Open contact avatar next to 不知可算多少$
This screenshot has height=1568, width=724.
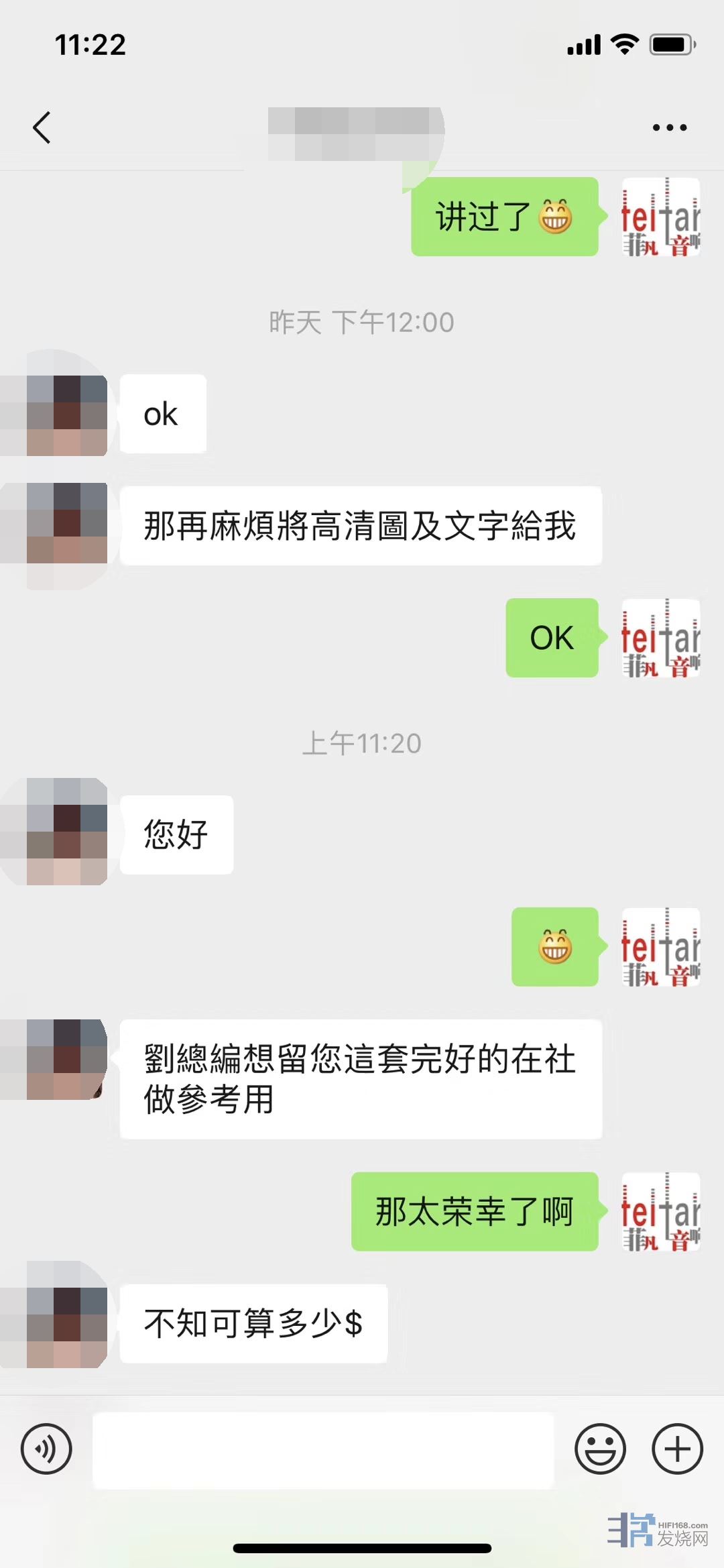66,1314
